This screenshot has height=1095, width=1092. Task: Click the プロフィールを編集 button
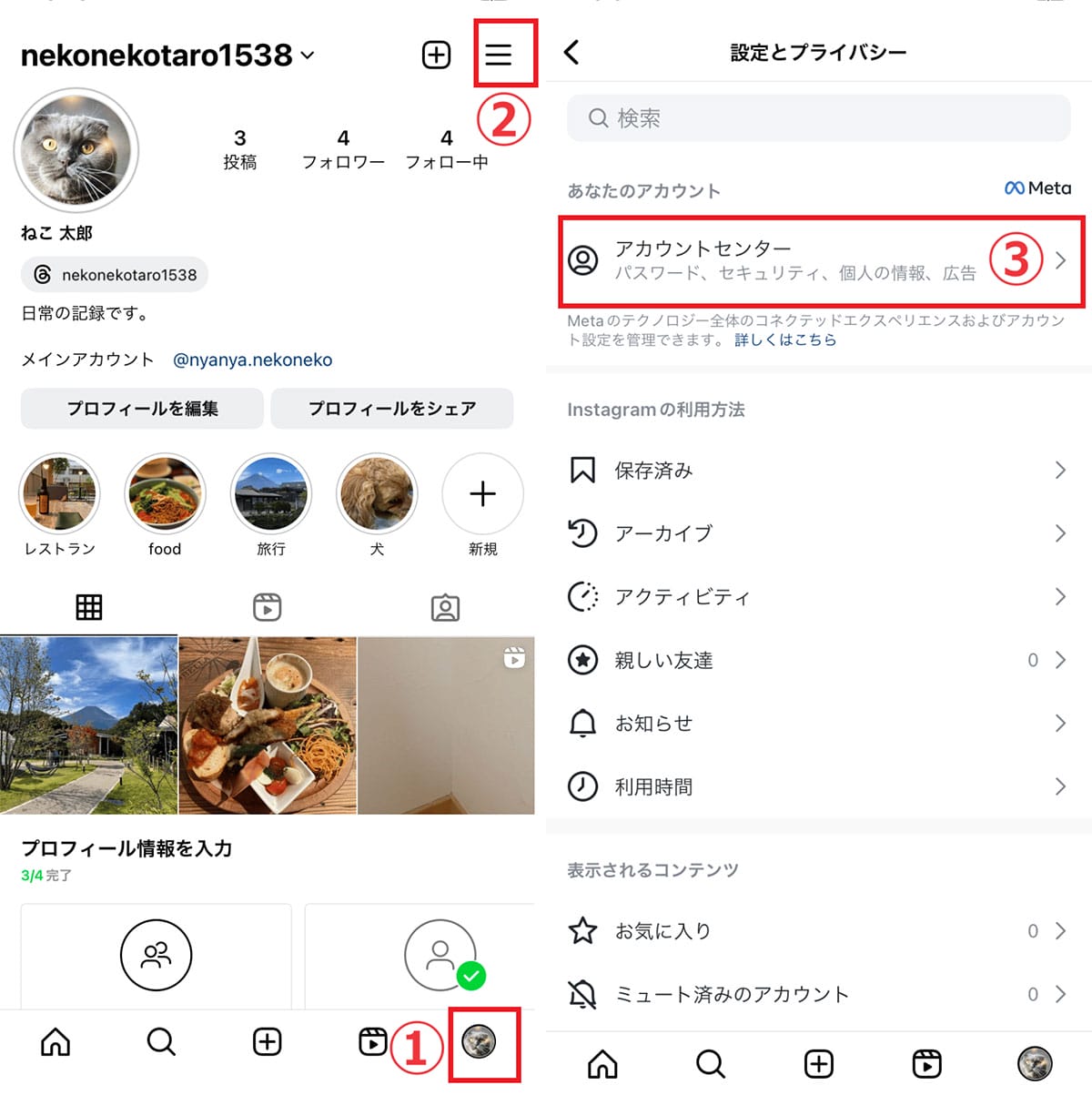click(x=141, y=409)
